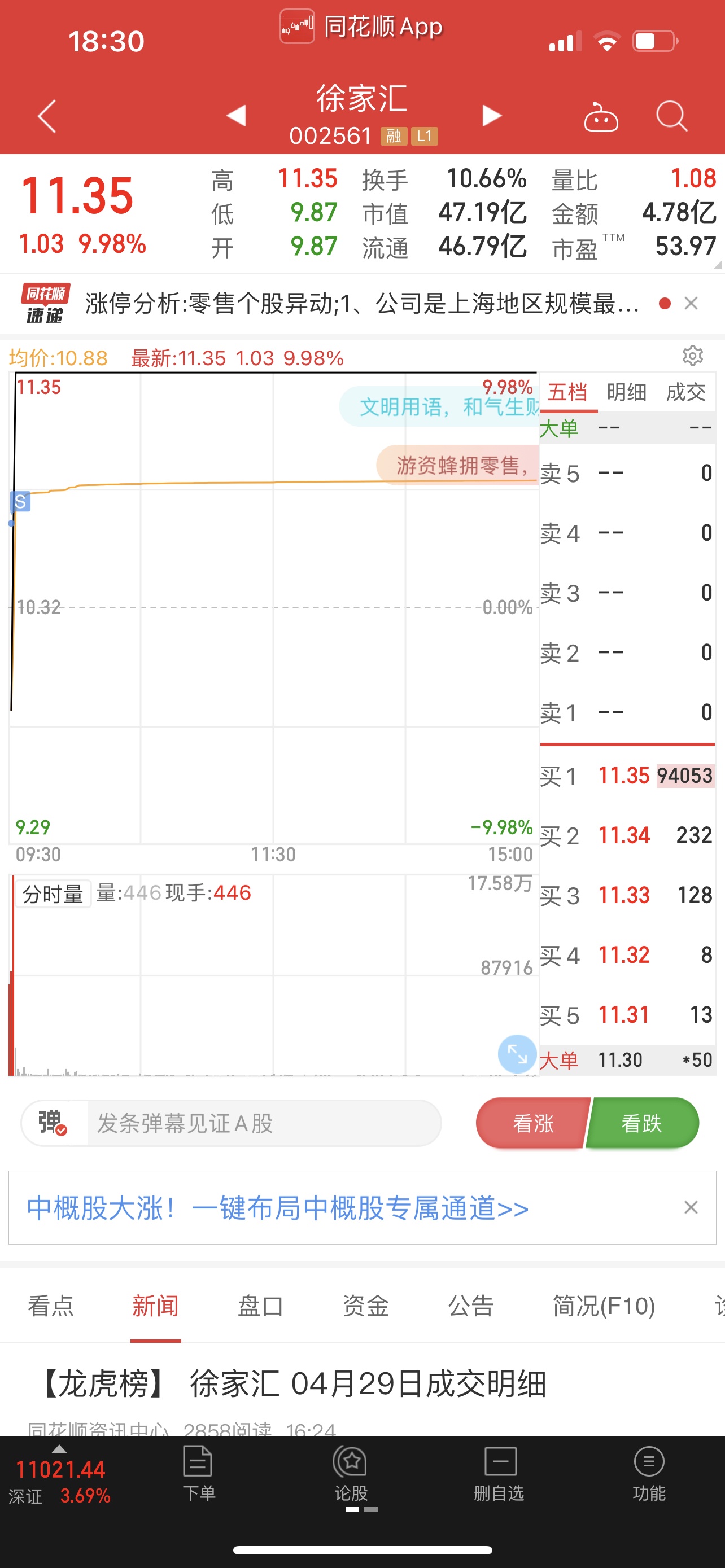Go back with the top-left arrow
Image resolution: width=725 pixels, height=1568 pixels.
point(47,116)
